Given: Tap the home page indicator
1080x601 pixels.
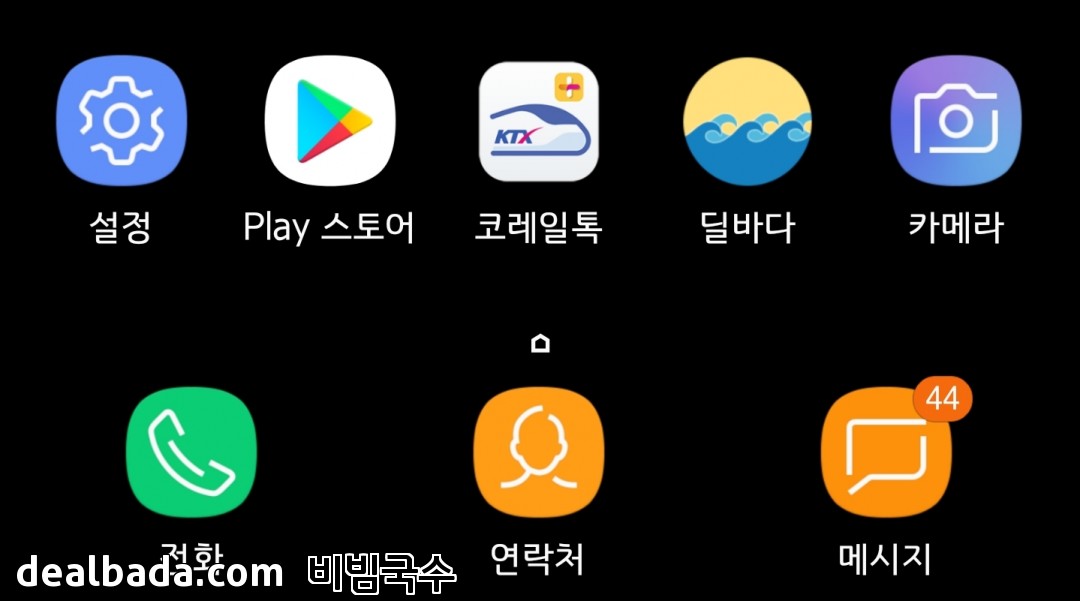Looking at the screenshot, I should click(541, 342).
